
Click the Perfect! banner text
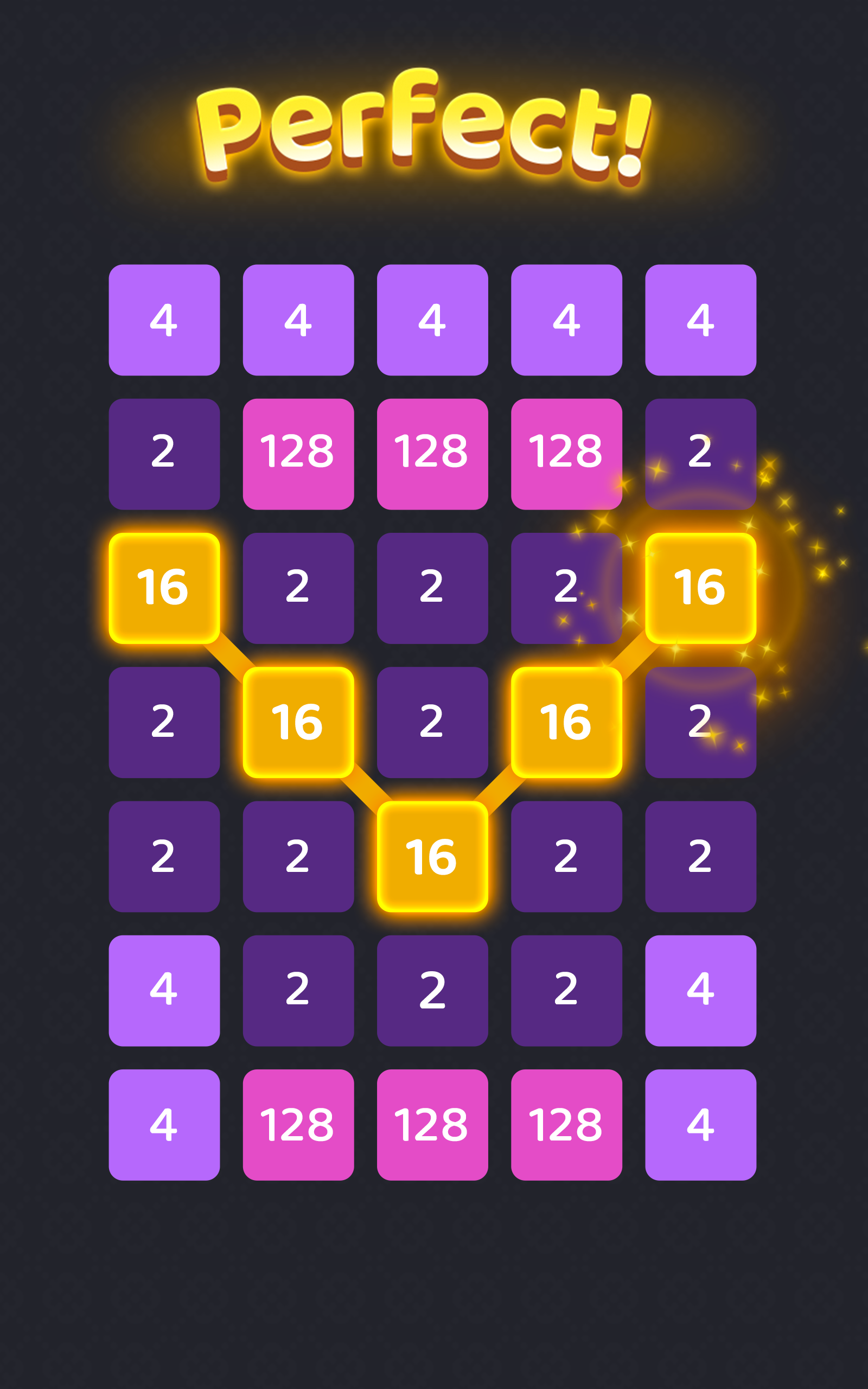pos(425,129)
